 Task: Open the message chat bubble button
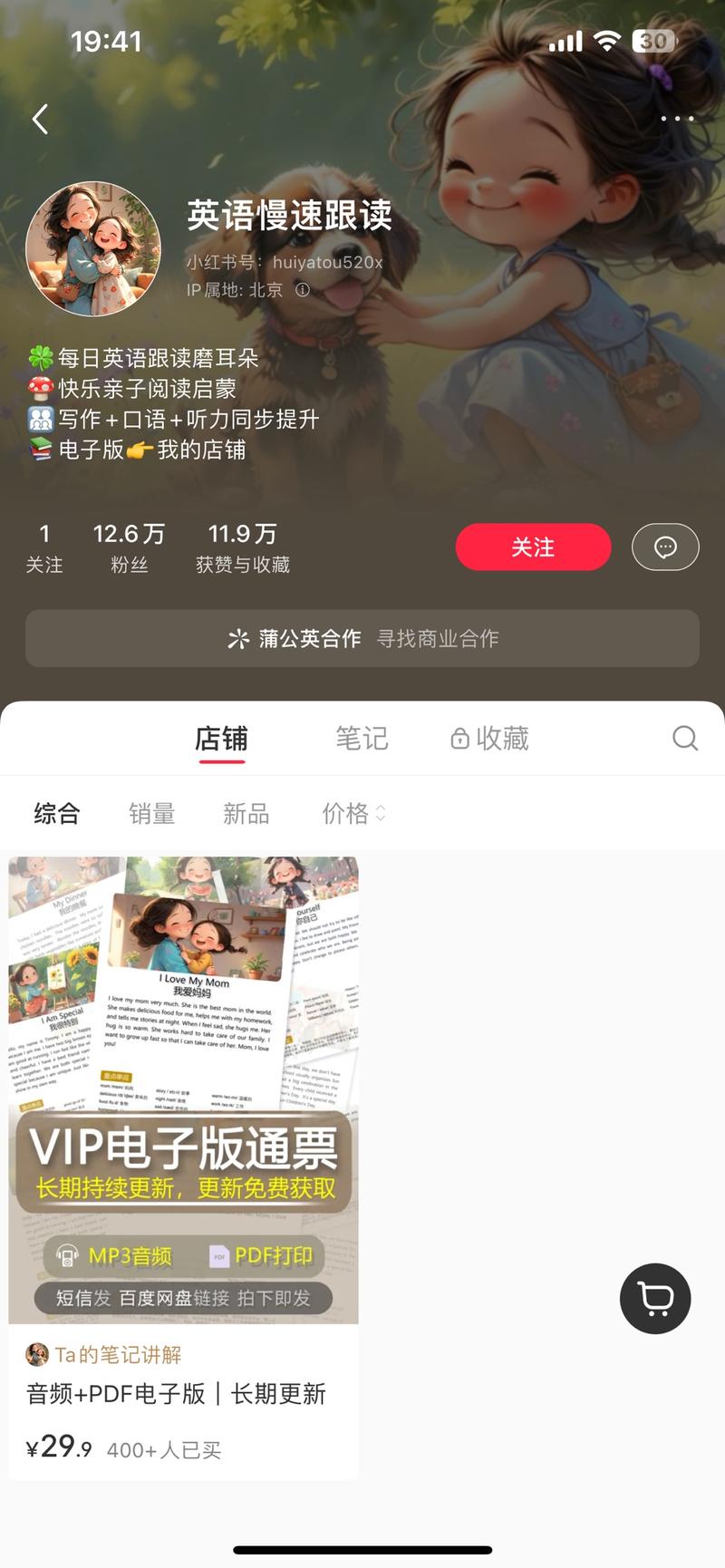(665, 547)
